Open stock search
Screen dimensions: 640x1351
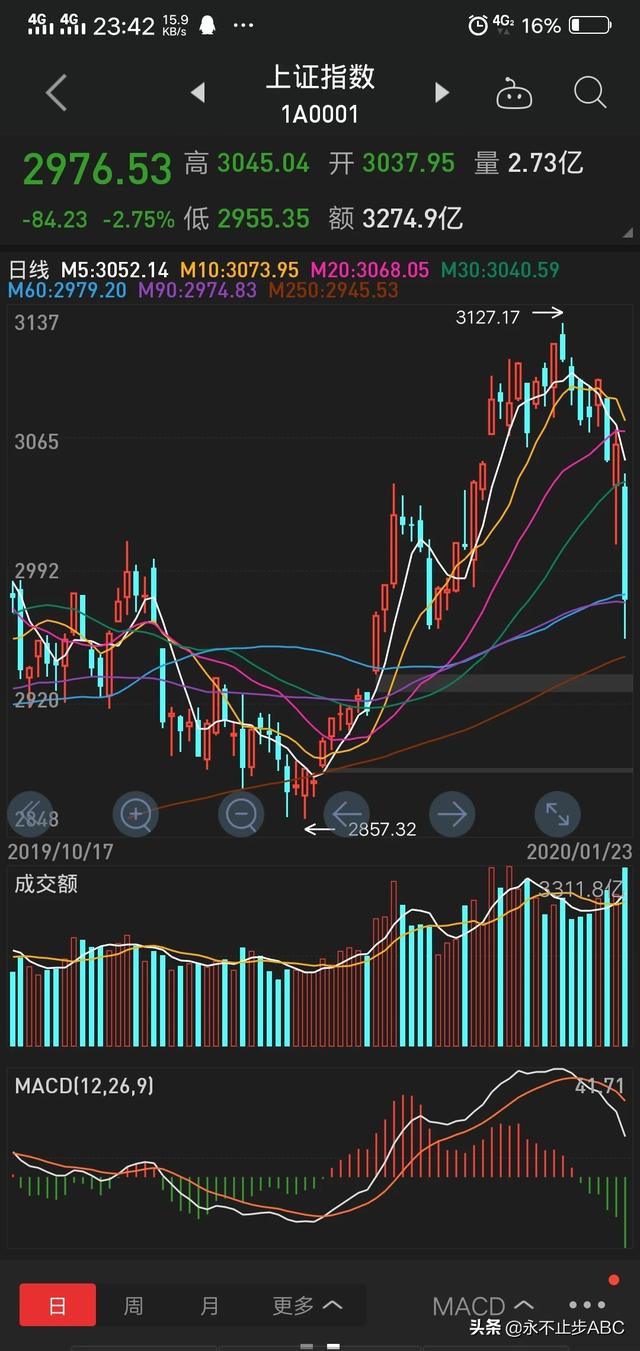[590, 93]
